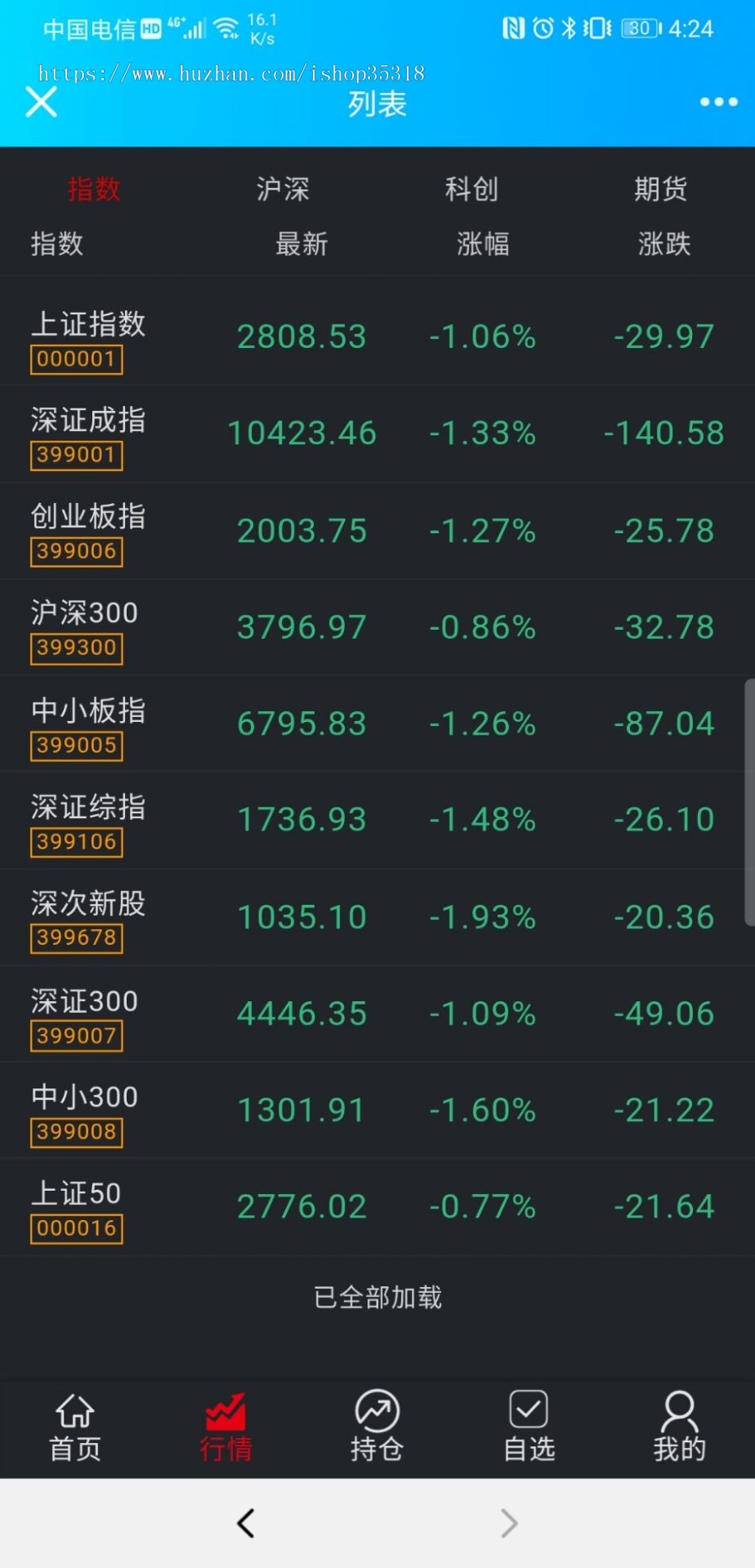Switch to the 沪深 tab
755x1568 pixels.
283,190
